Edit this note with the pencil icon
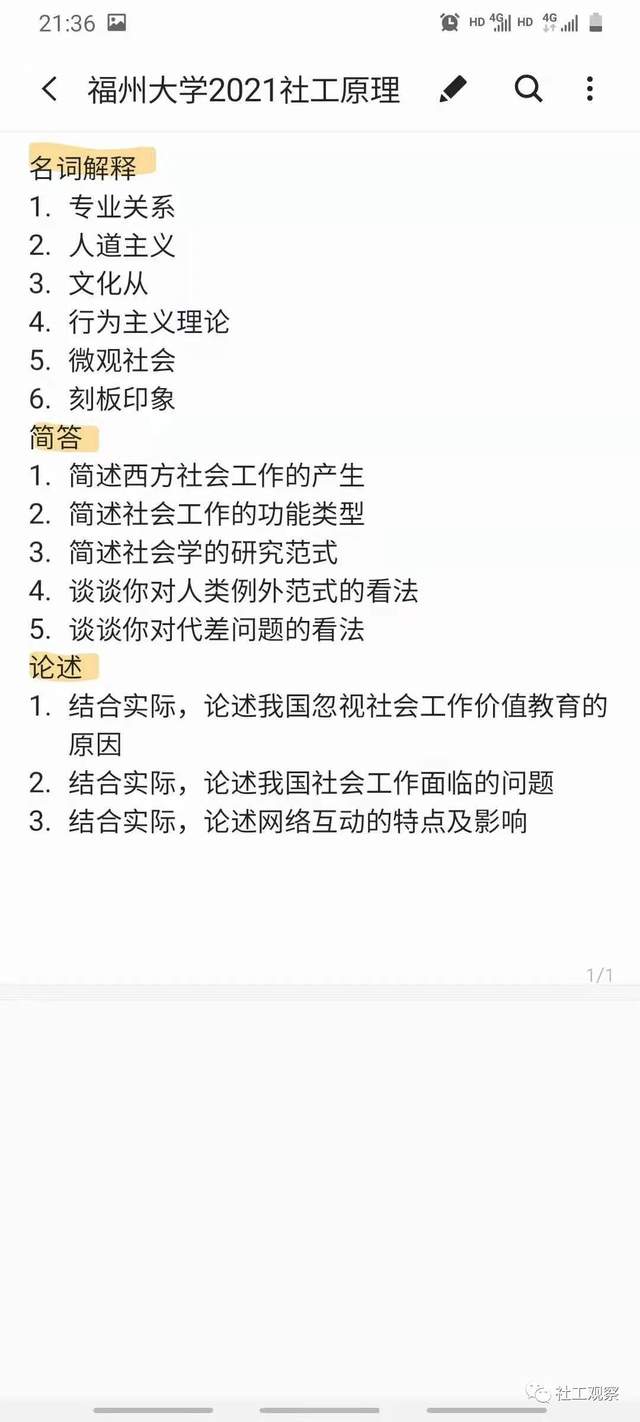Image resolution: width=640 pixels, height=1422 pixels. point(453,89)
